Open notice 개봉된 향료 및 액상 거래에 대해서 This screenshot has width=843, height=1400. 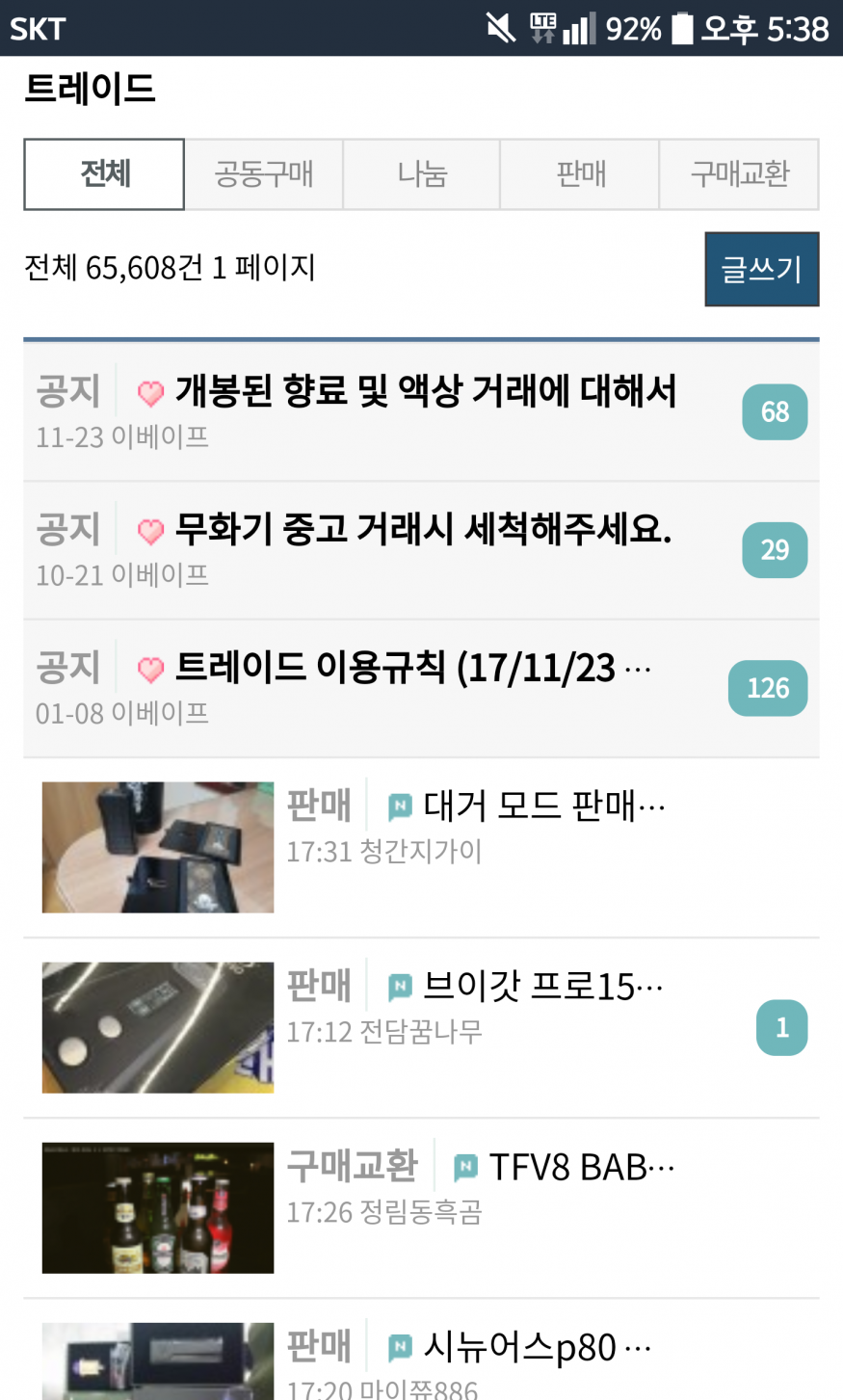tap(426, 392)
